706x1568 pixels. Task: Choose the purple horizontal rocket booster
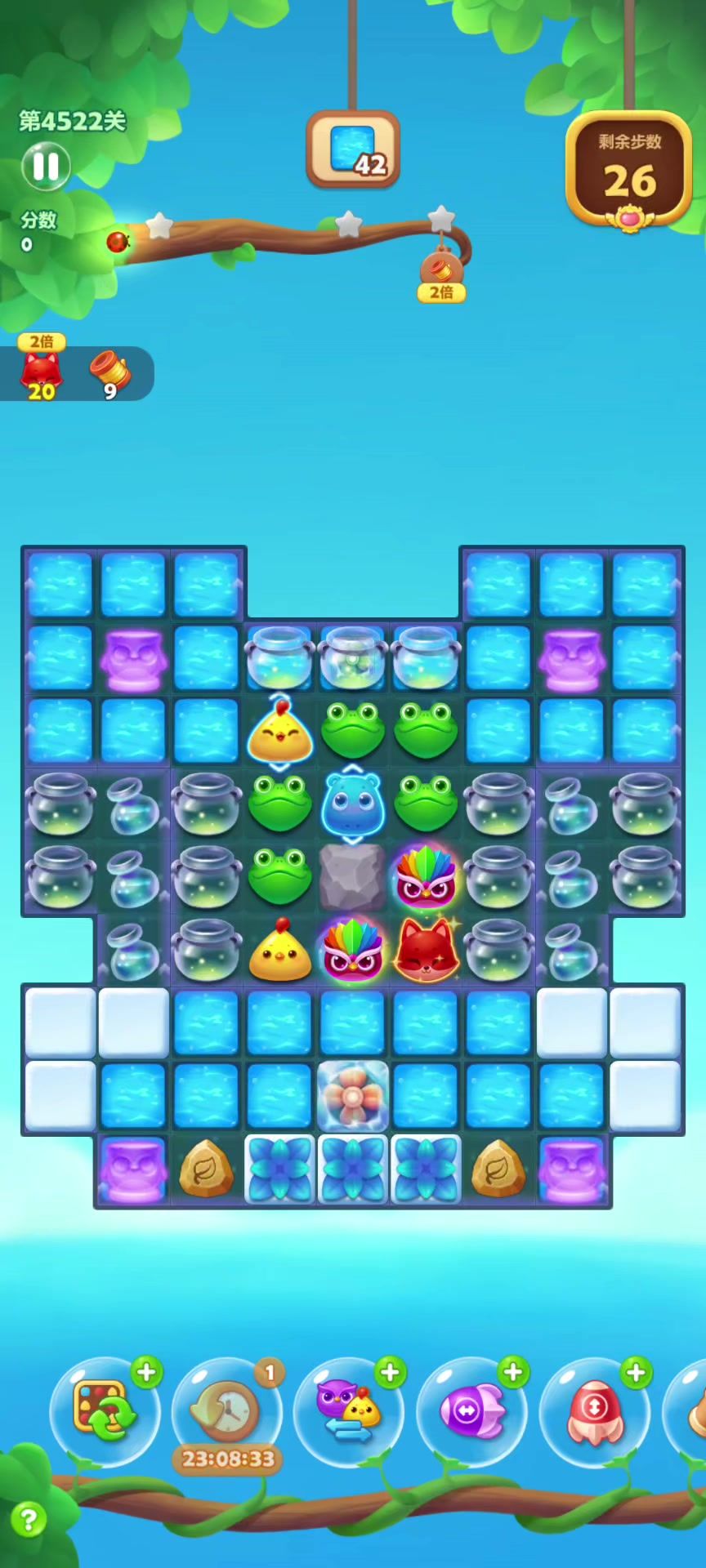coord(471,1411)
